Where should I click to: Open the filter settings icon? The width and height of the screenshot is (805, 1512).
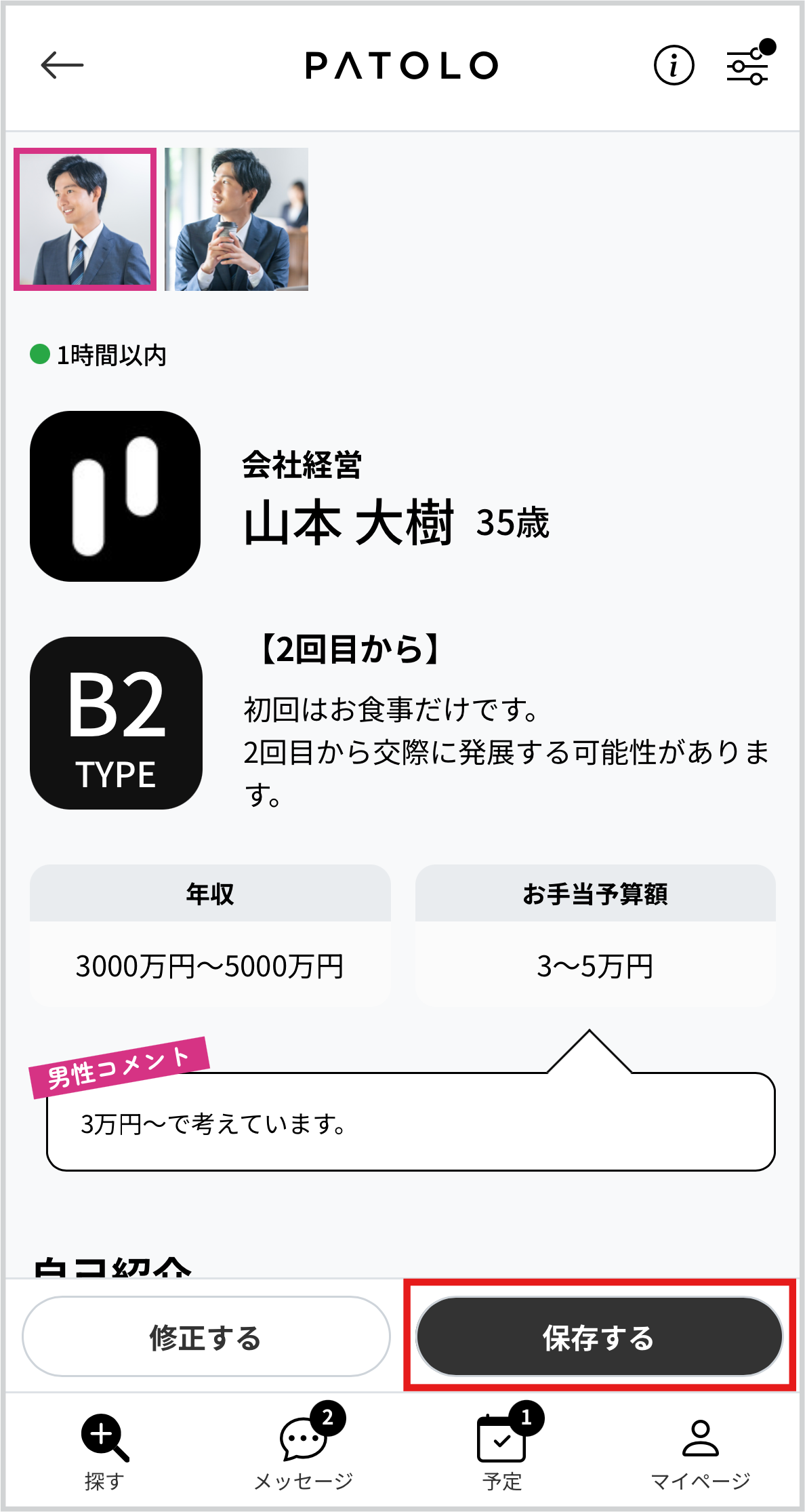749,64
